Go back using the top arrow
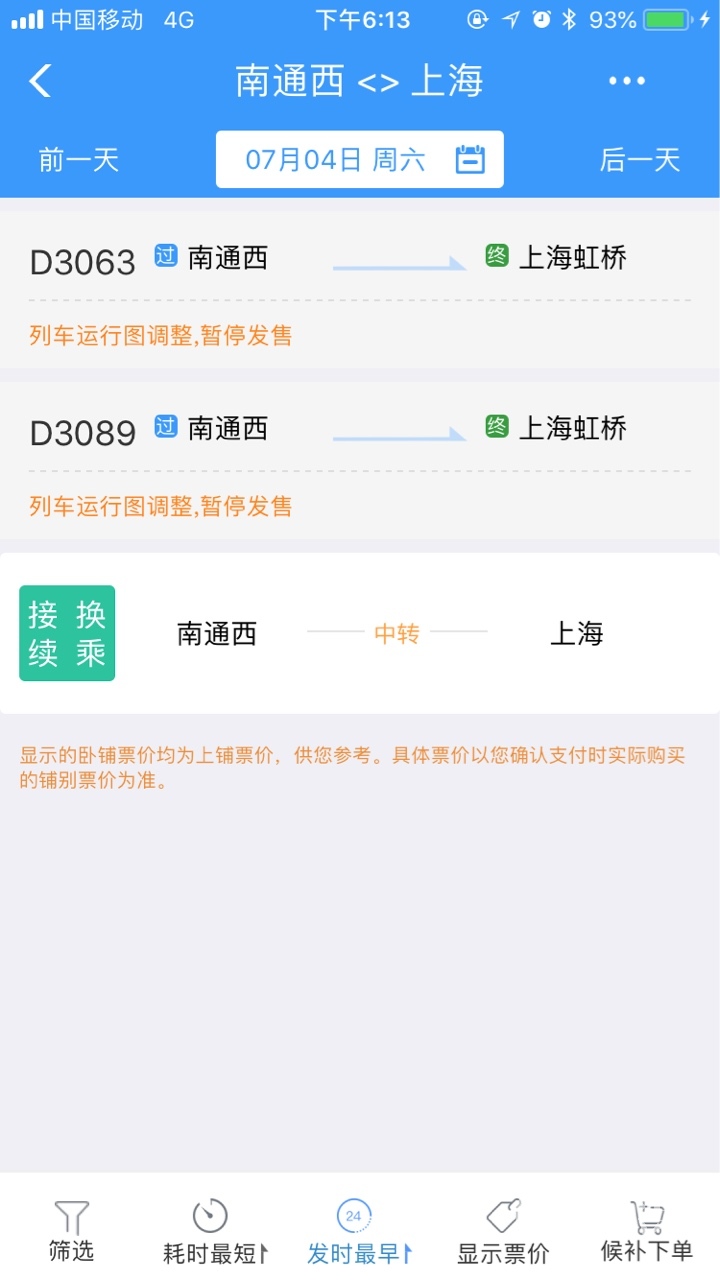 point(40,81)
